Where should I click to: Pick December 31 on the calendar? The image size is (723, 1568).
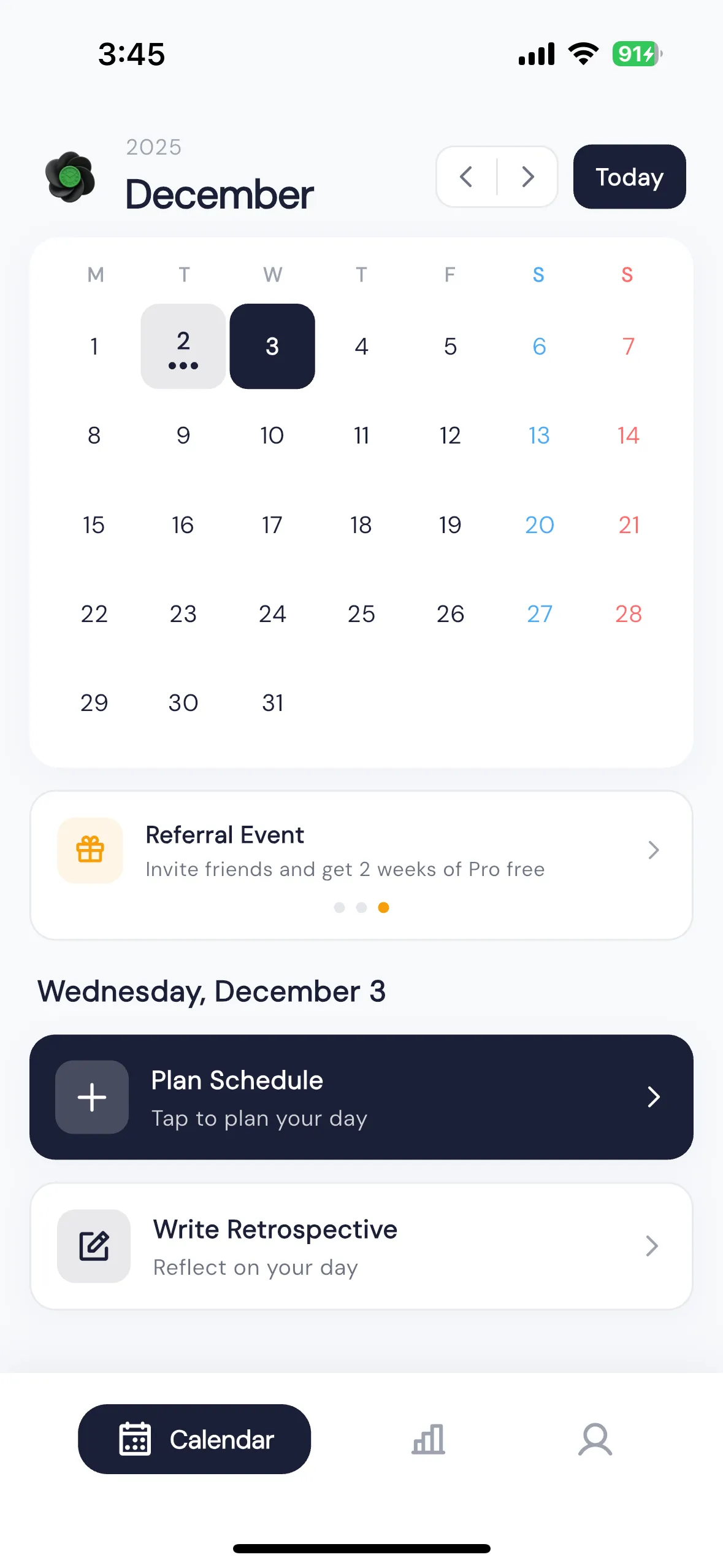click(272, 702)
